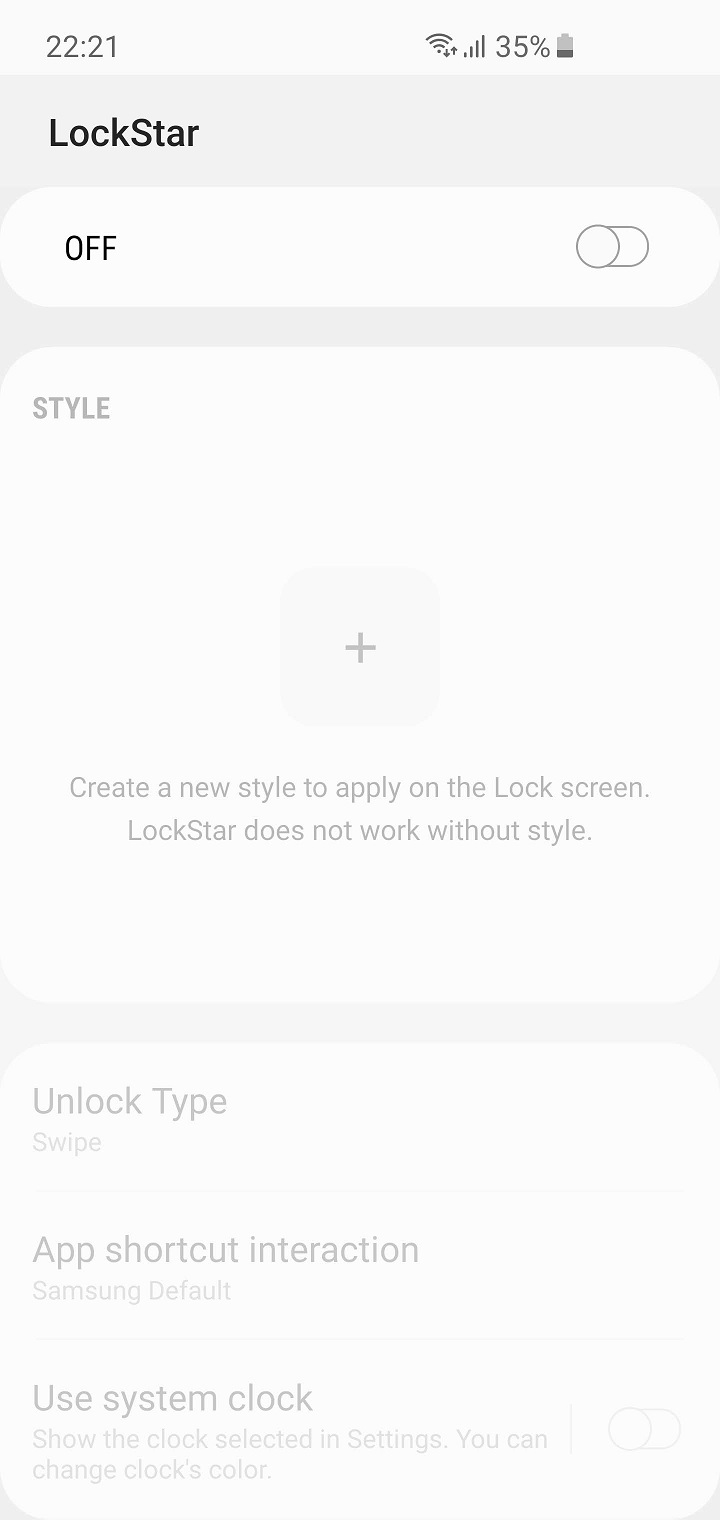The height and width of the screenshot is (1520, 720).
Task: Tap the OFF status label
Action: pos(90,247)
